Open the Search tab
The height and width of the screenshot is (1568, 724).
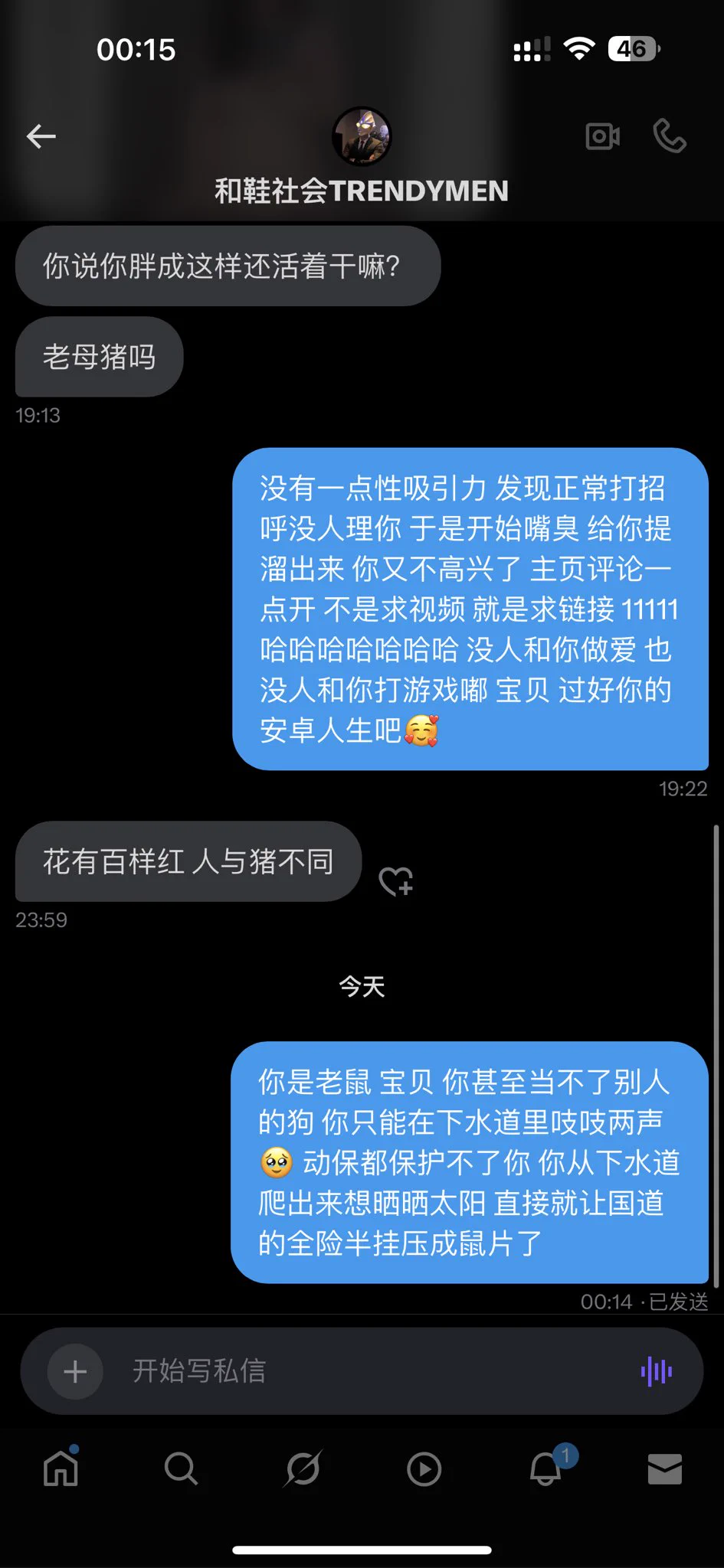(x=181, y=1468)
